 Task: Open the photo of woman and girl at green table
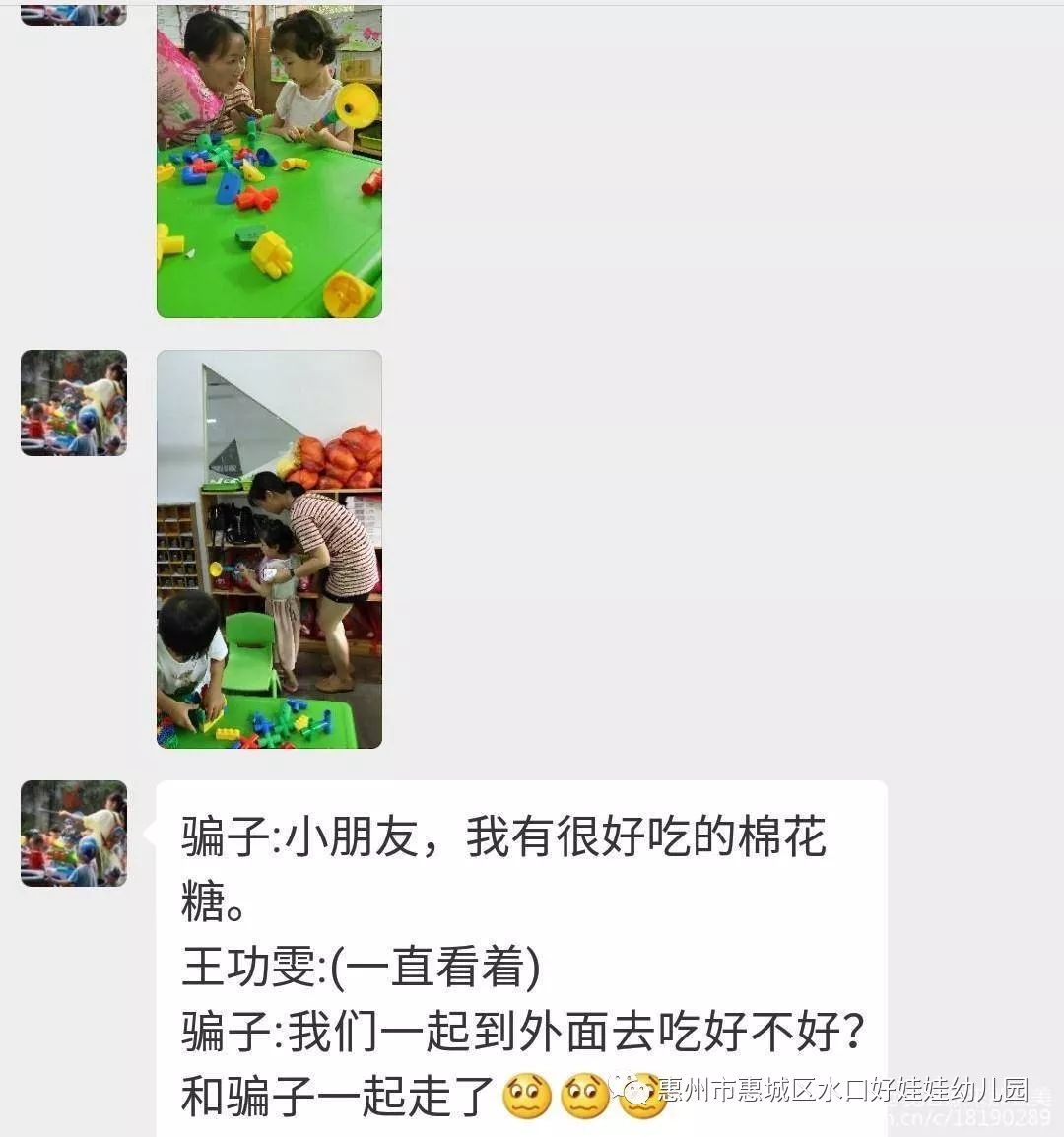[269, 163]
